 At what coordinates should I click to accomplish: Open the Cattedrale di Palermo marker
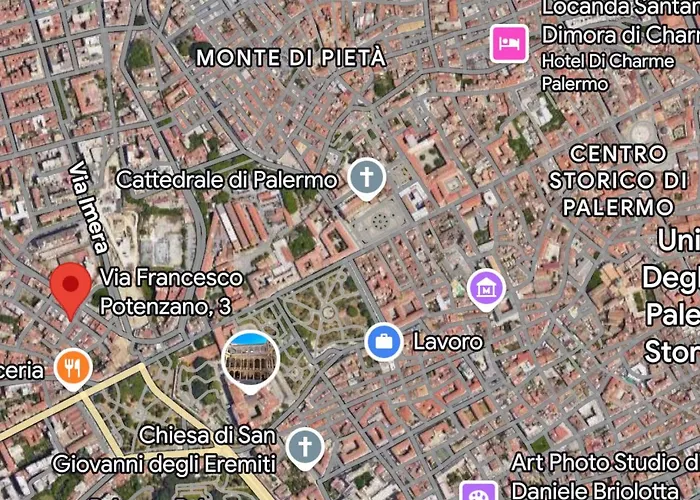[x=367, y=178]
